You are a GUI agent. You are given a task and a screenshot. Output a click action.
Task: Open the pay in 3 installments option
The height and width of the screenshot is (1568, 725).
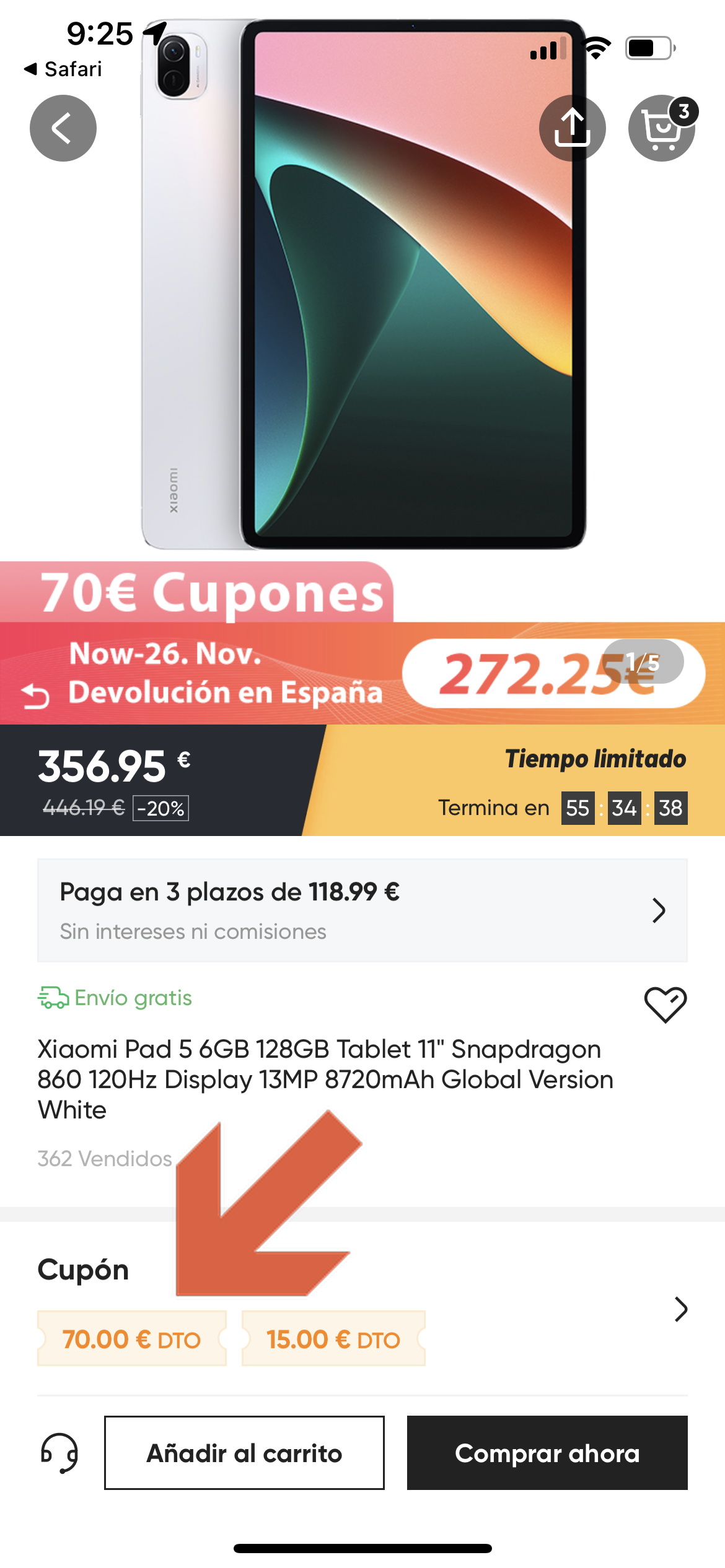362,910
